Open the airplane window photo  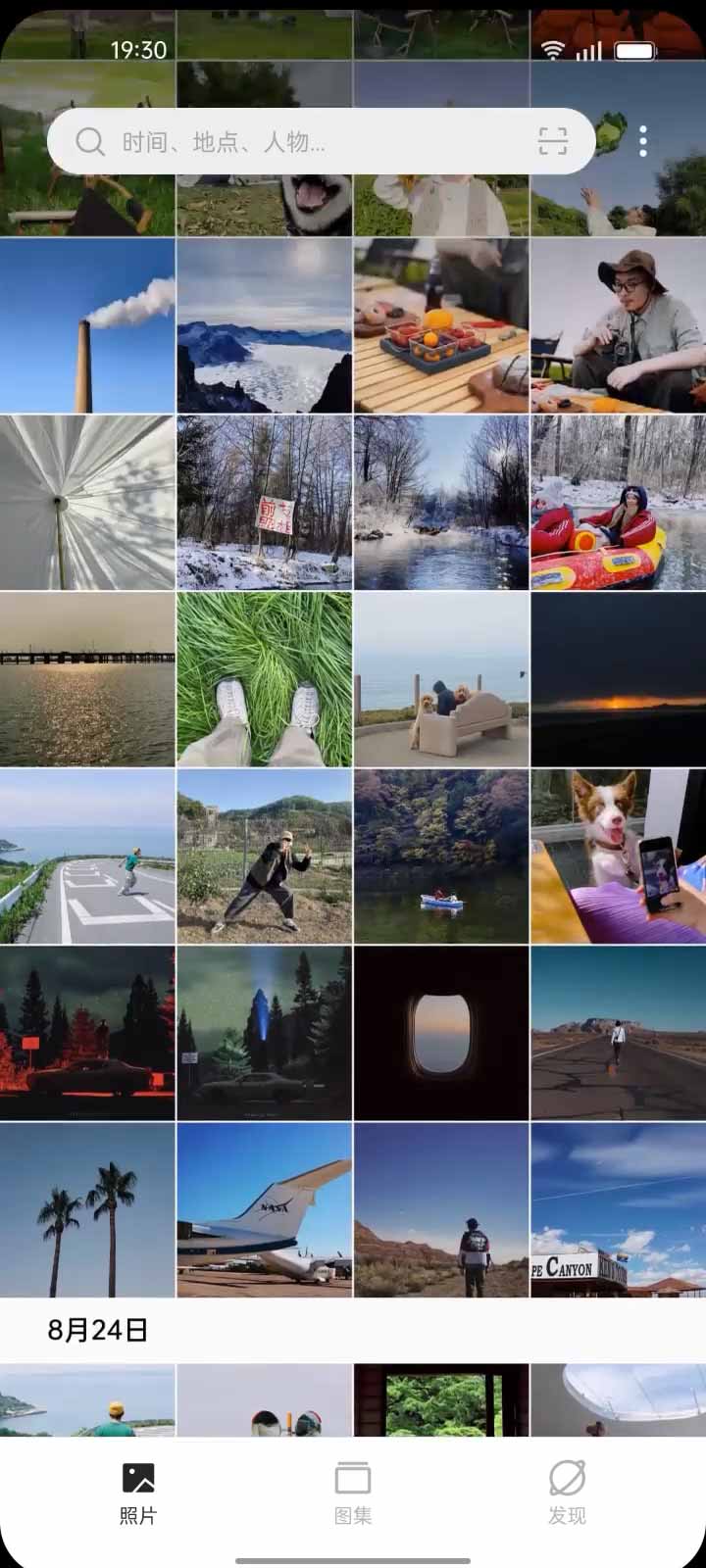440,1033
